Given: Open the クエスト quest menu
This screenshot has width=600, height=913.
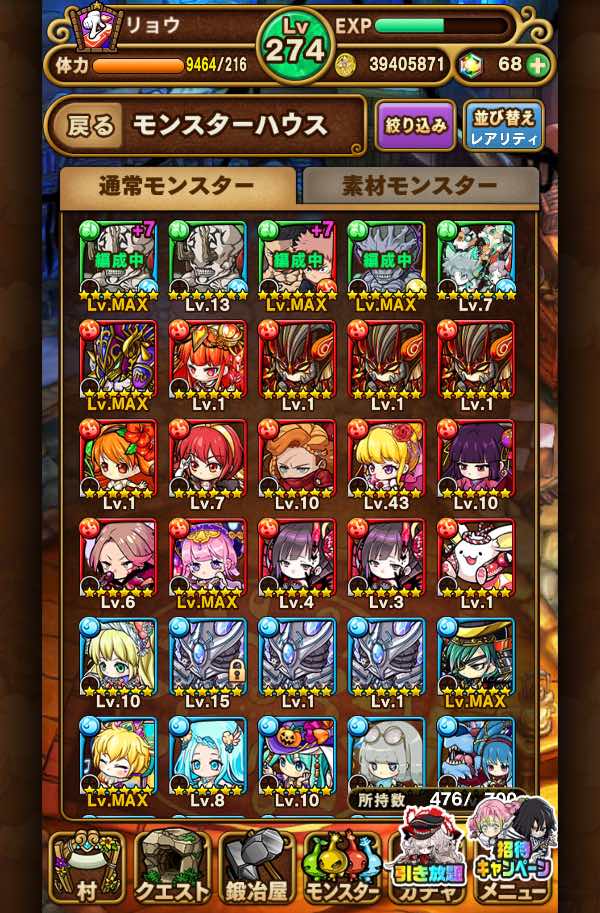Looking at the screenshot, I should click(172, 867).
